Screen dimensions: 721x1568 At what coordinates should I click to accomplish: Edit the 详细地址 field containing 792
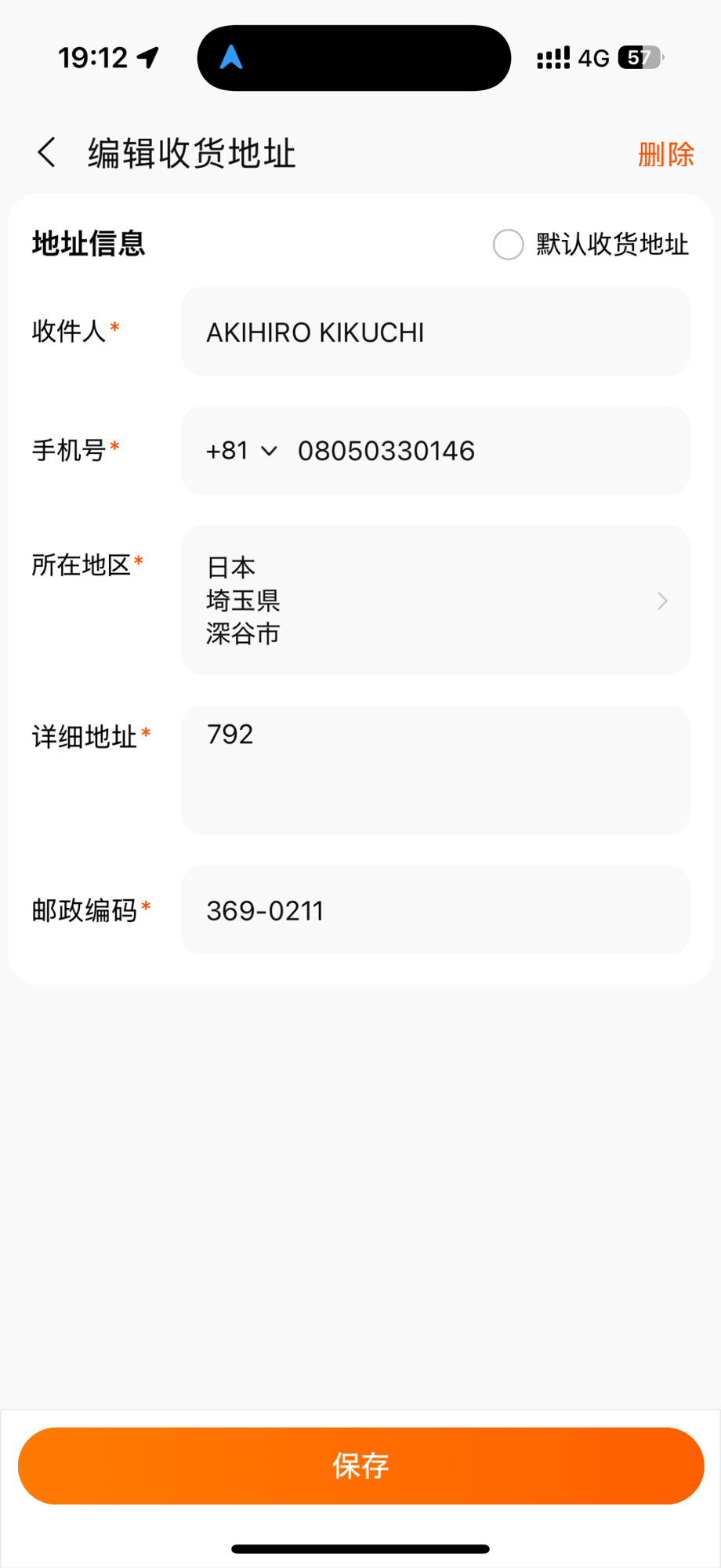[435, 770]
